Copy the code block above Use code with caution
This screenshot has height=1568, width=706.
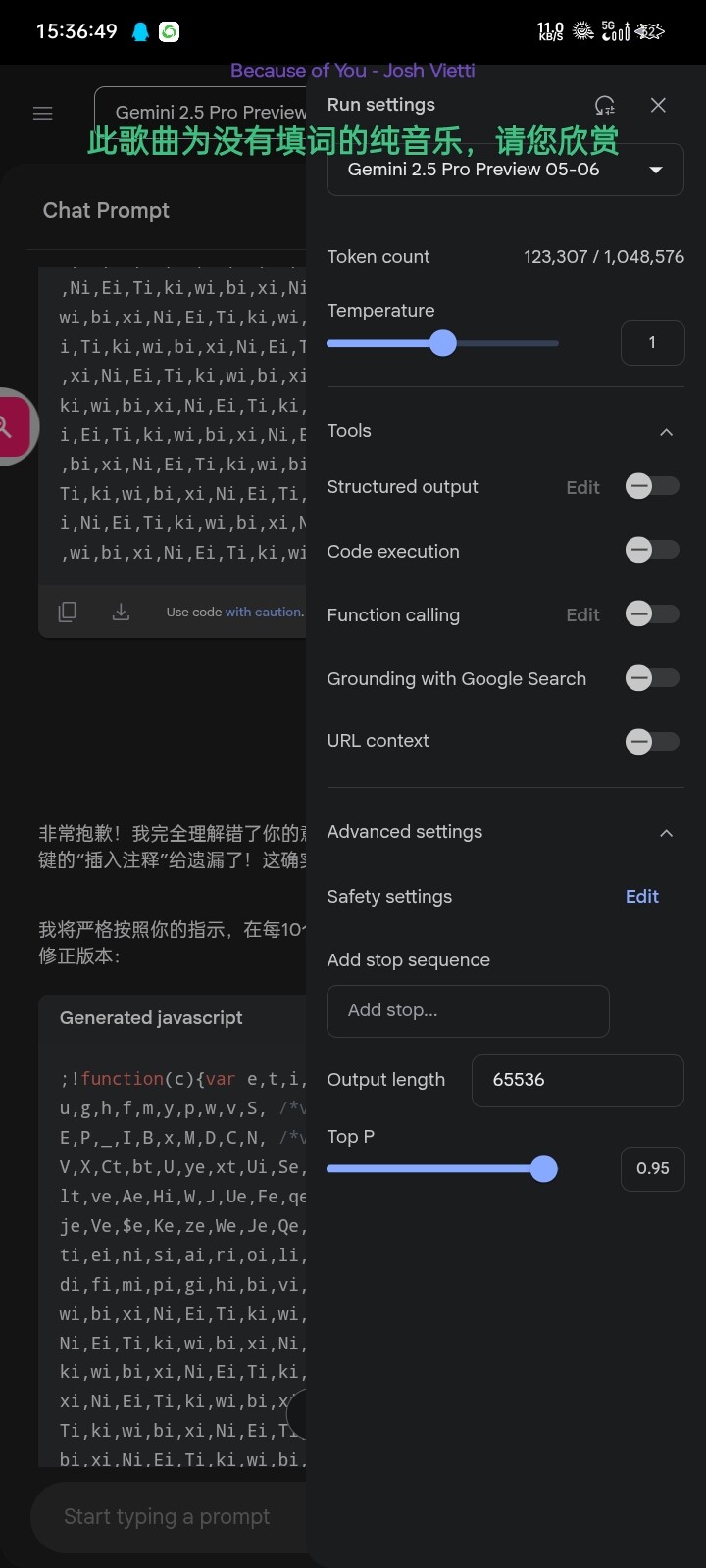(68, 612)
